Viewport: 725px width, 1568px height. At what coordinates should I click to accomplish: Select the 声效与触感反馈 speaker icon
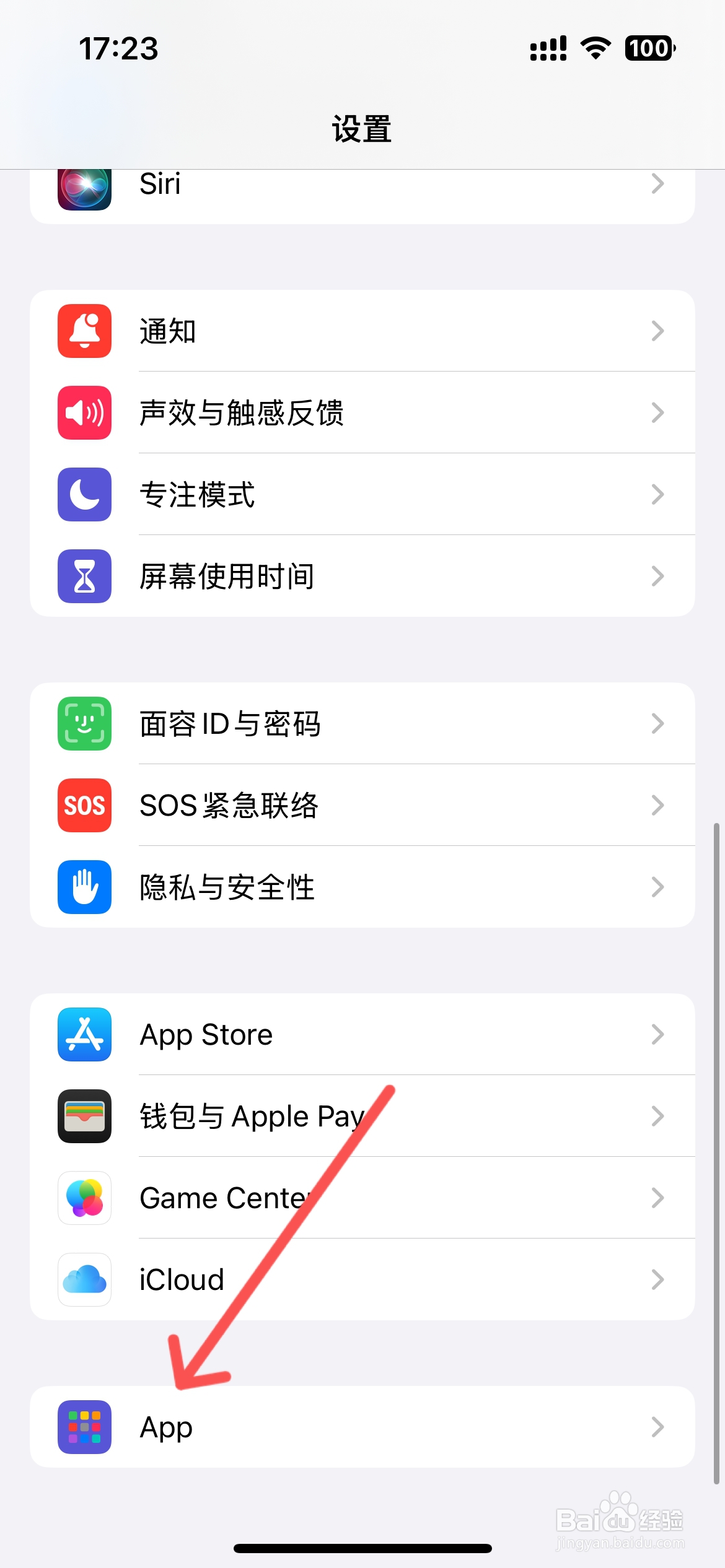click(84, 412)
